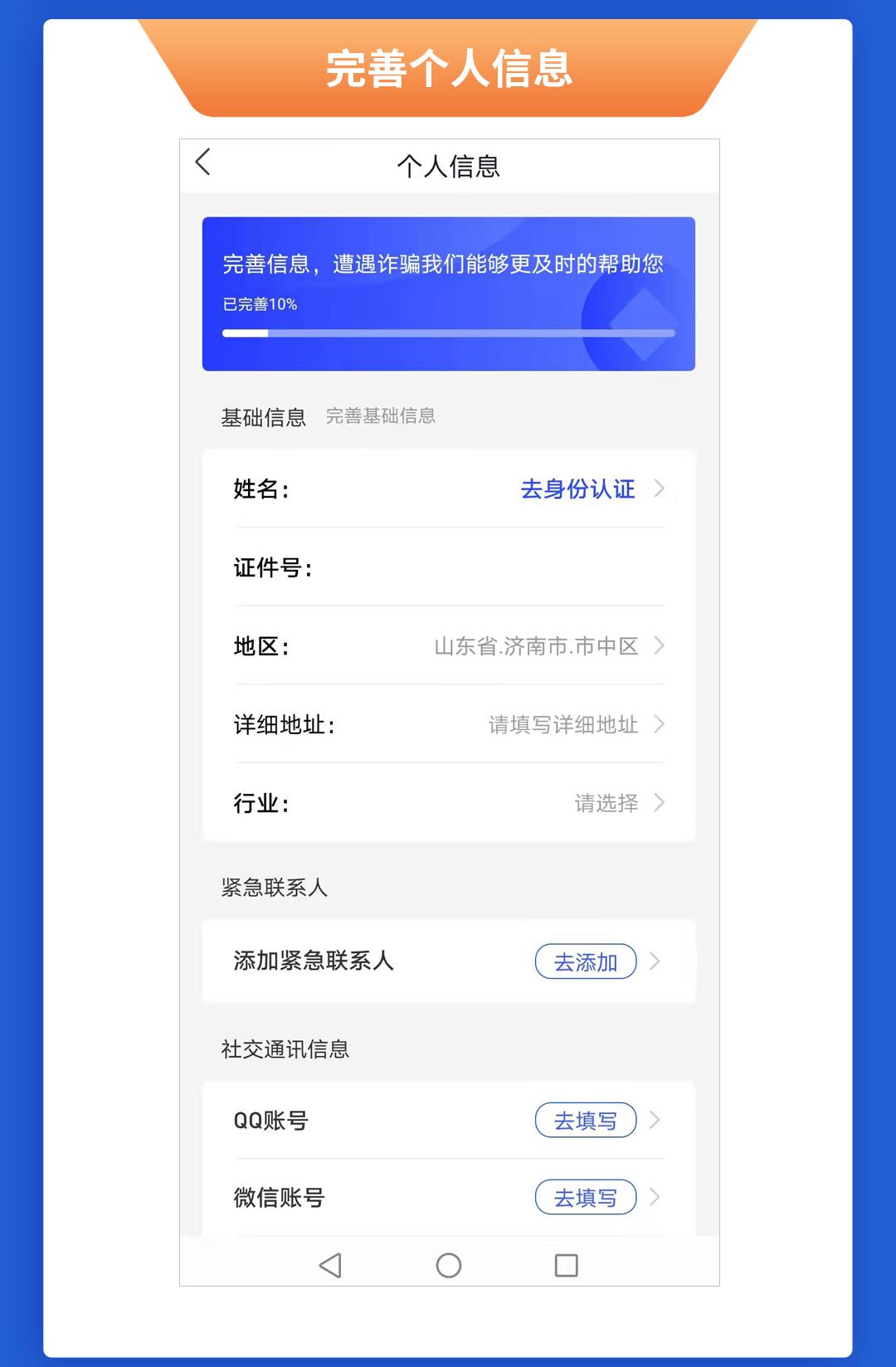Click the 完善基础信息 label

pos(380,416)
